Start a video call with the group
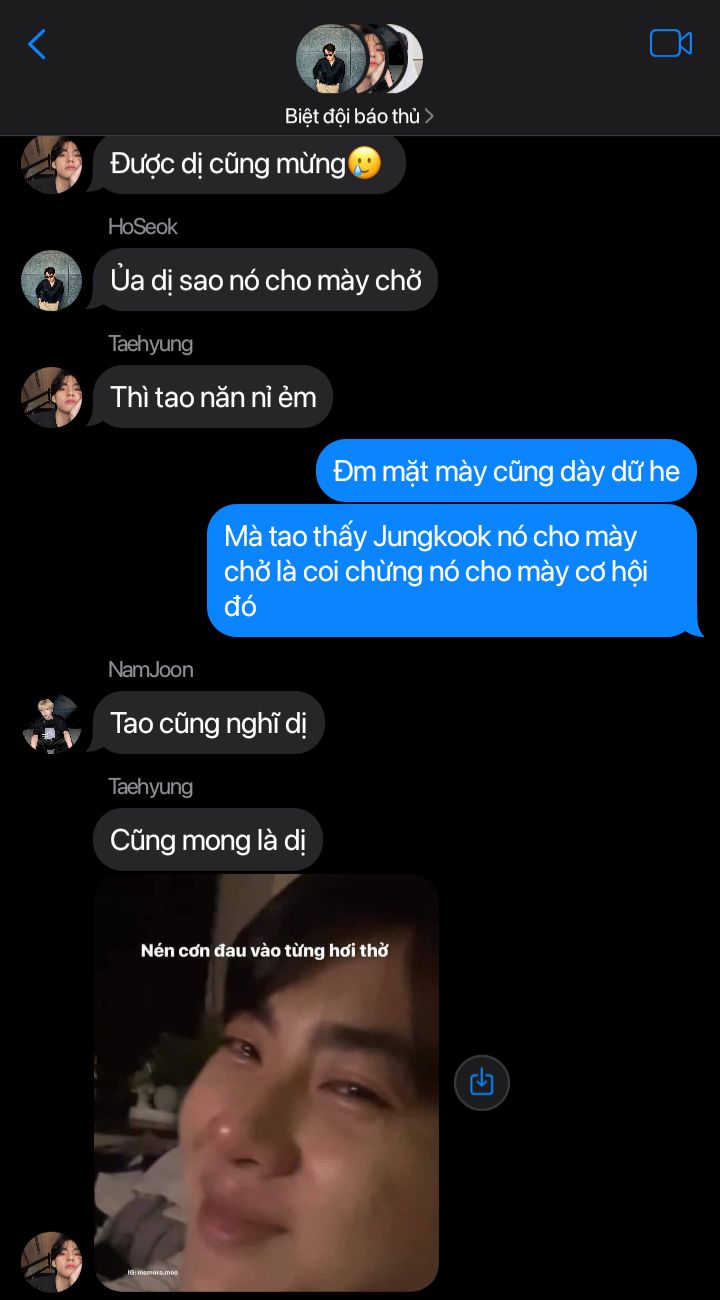 [670, 44]
